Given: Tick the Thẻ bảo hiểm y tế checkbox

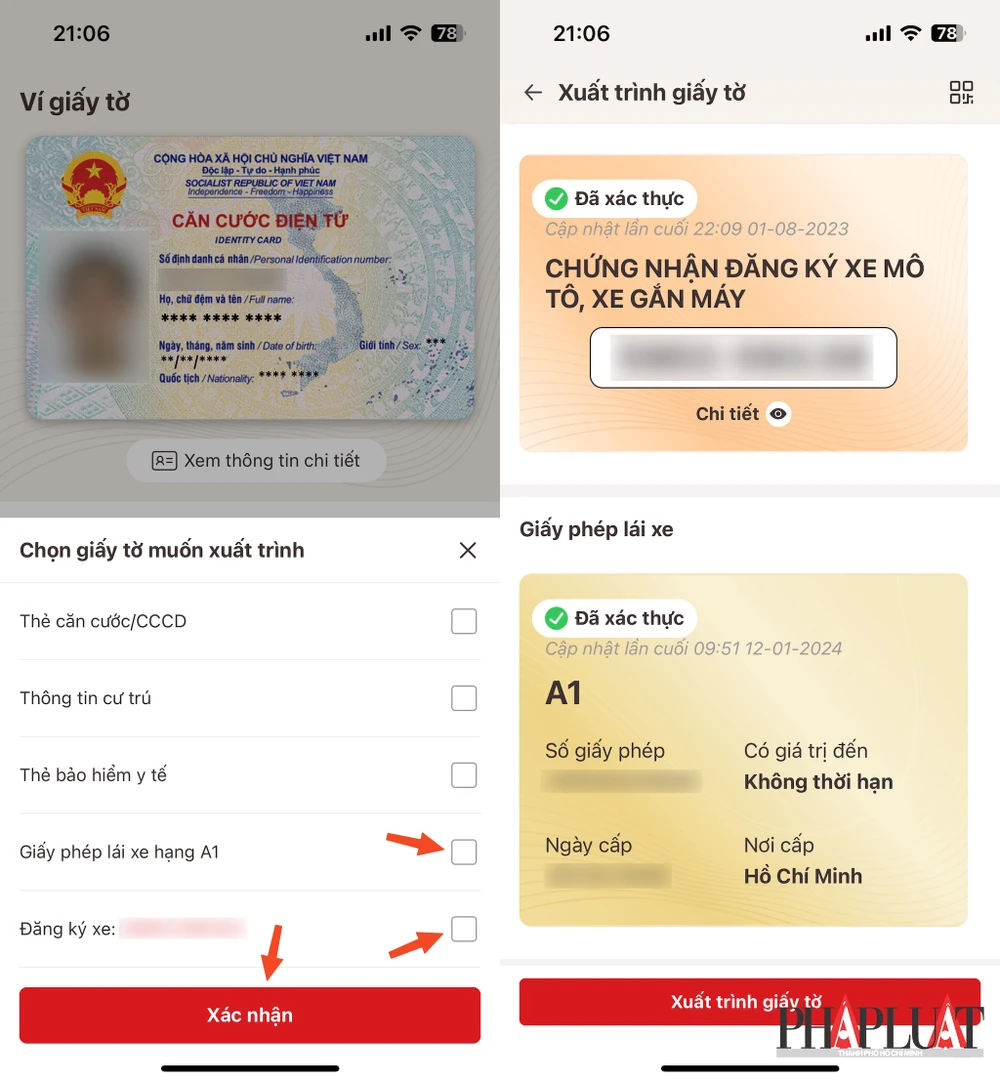Looking at the screenshot, I should (x=464, y=775).
